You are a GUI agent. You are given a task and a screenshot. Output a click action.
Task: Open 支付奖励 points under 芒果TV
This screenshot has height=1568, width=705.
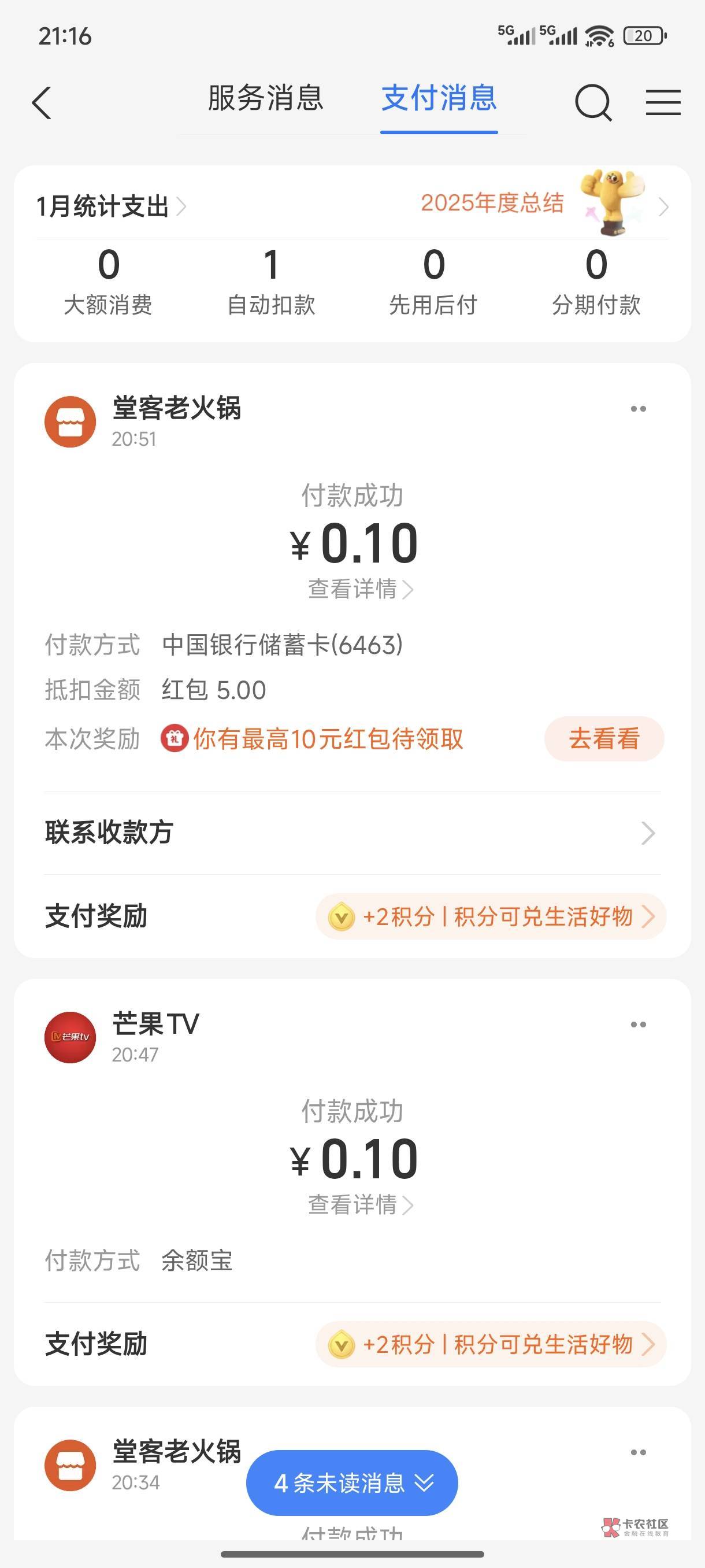pyautogui.click(x=491, y=1344)
